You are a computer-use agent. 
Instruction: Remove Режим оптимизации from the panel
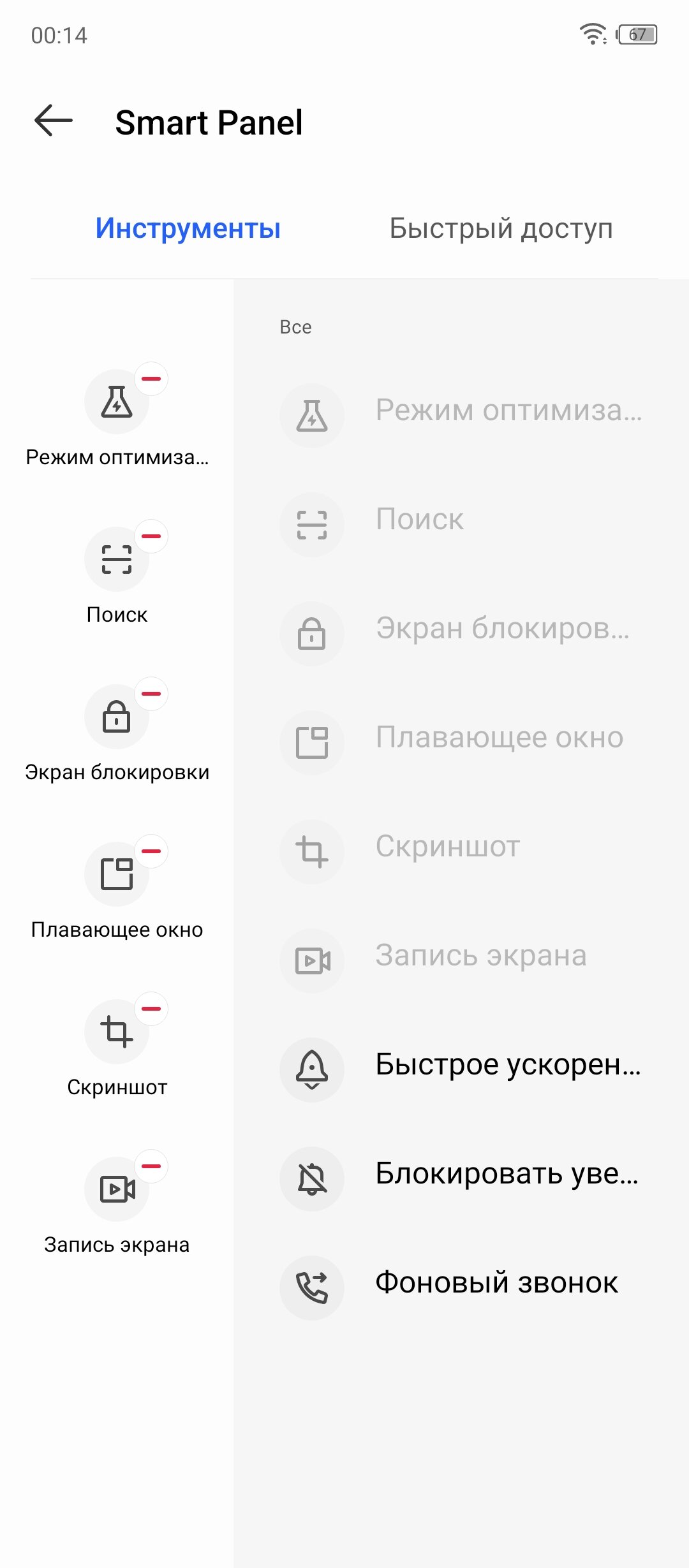click(151, 379)
